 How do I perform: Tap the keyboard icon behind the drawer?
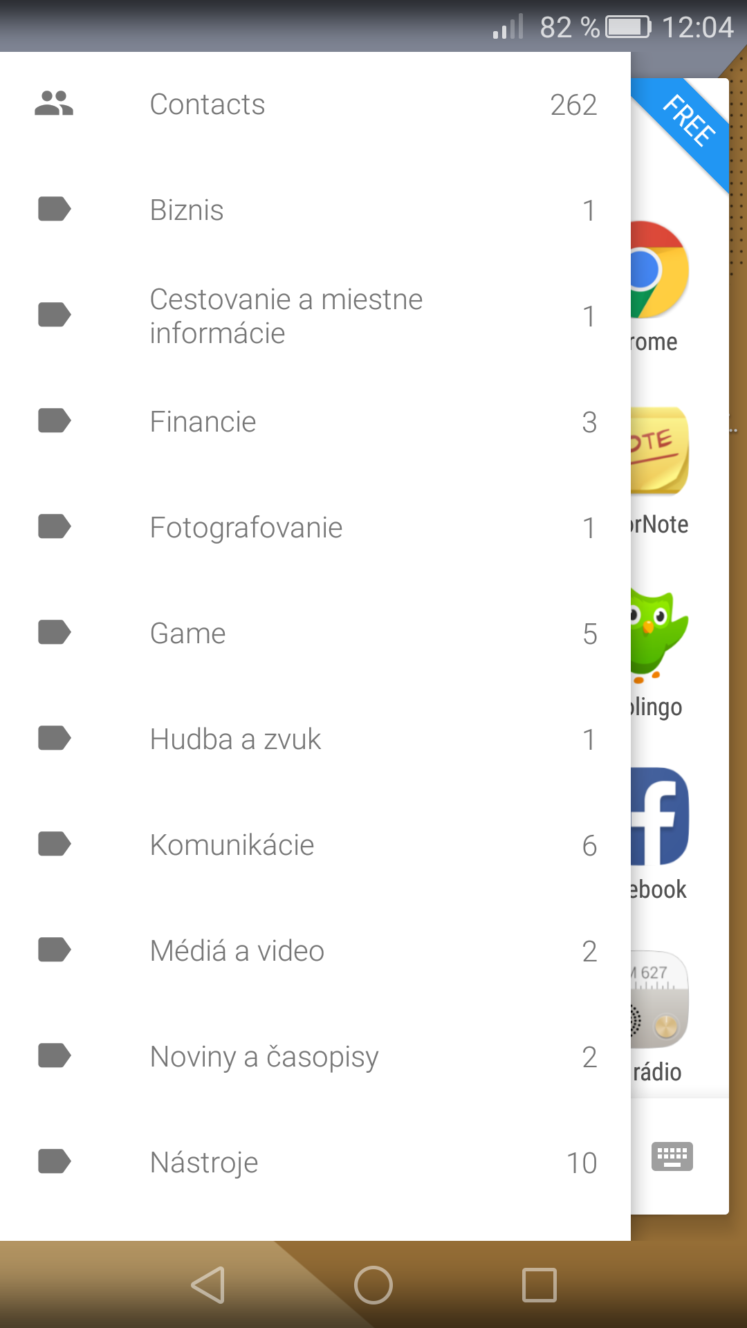pos(672,1157)
